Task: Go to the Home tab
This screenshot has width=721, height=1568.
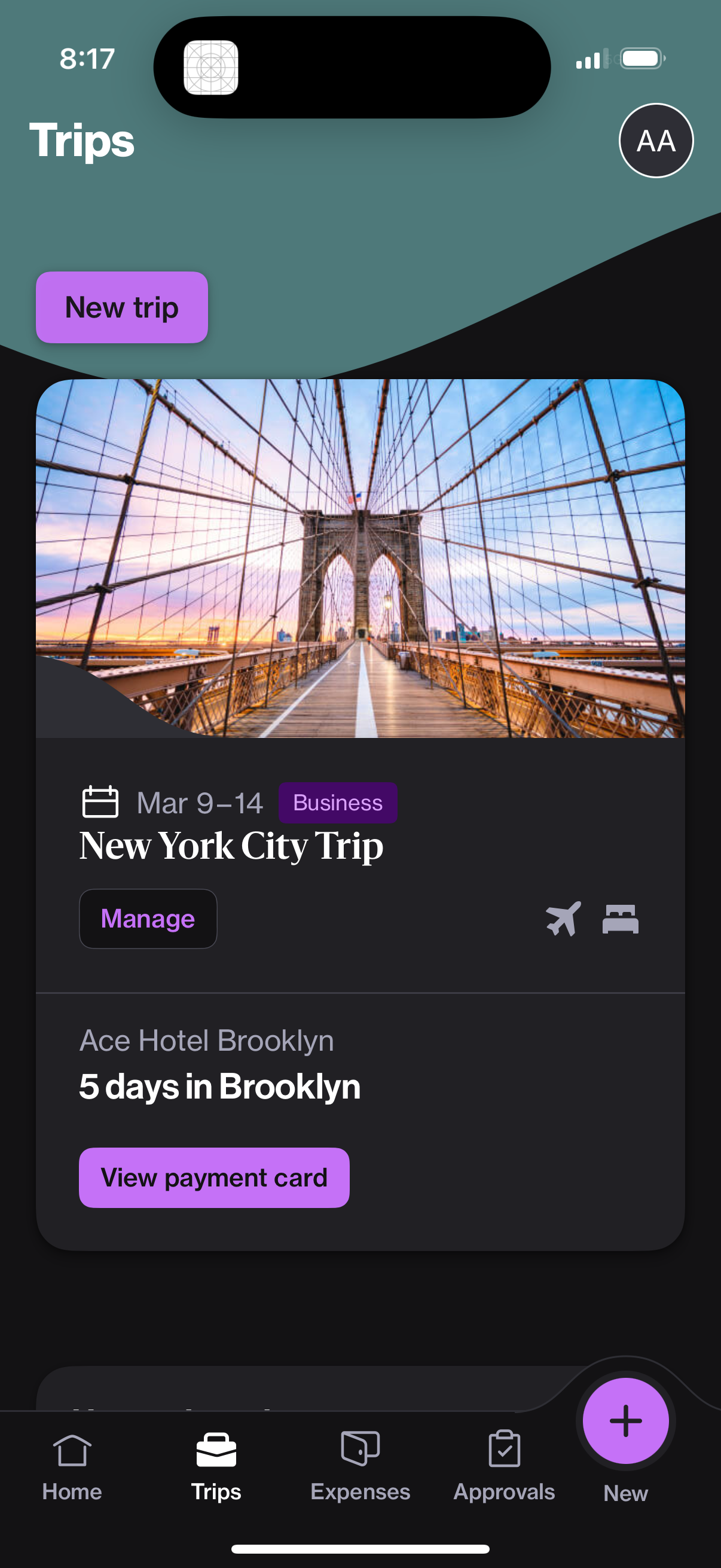Action: [x=72, y=1466]
